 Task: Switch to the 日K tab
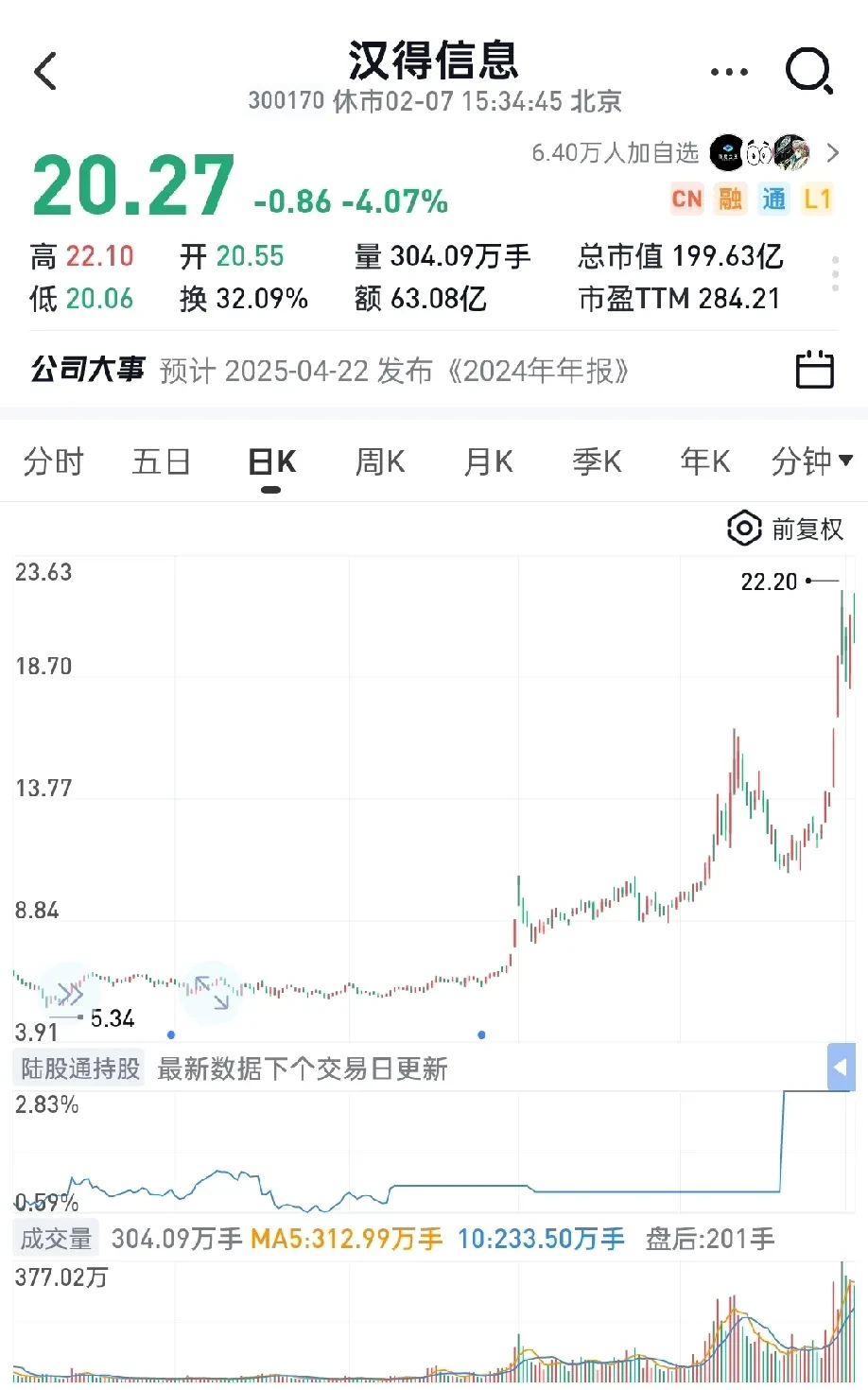(x=270, y=461)
